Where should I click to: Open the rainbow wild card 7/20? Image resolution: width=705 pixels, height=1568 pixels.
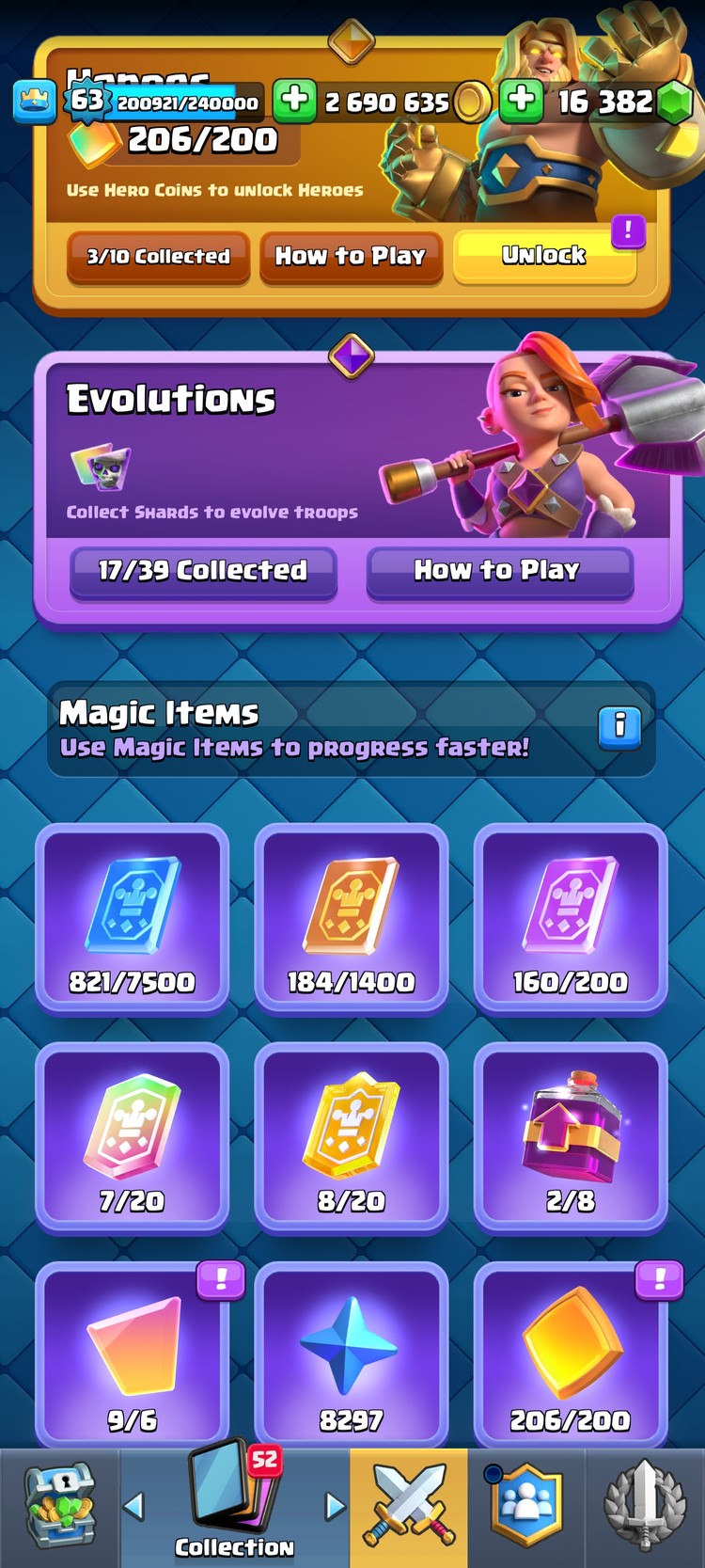133,1136
